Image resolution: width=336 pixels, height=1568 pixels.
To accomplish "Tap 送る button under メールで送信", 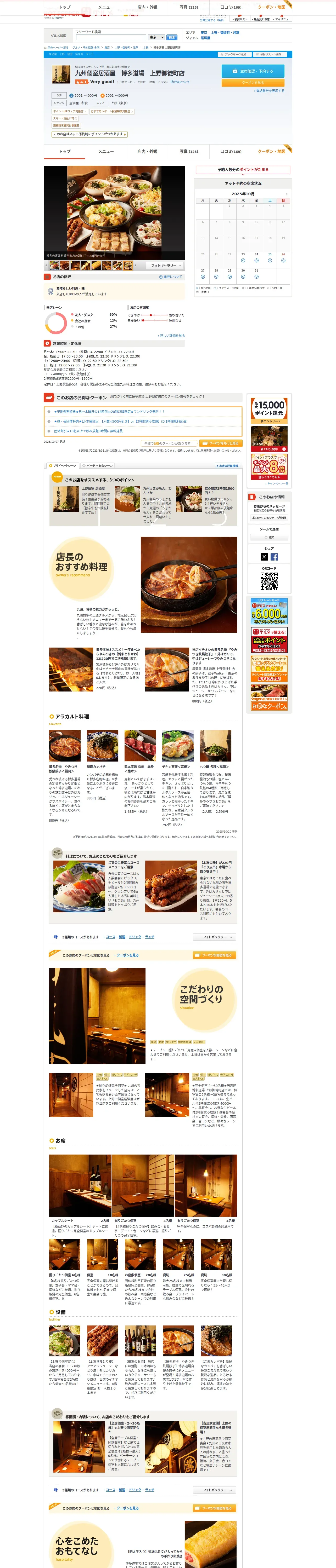I will [269, 538].
